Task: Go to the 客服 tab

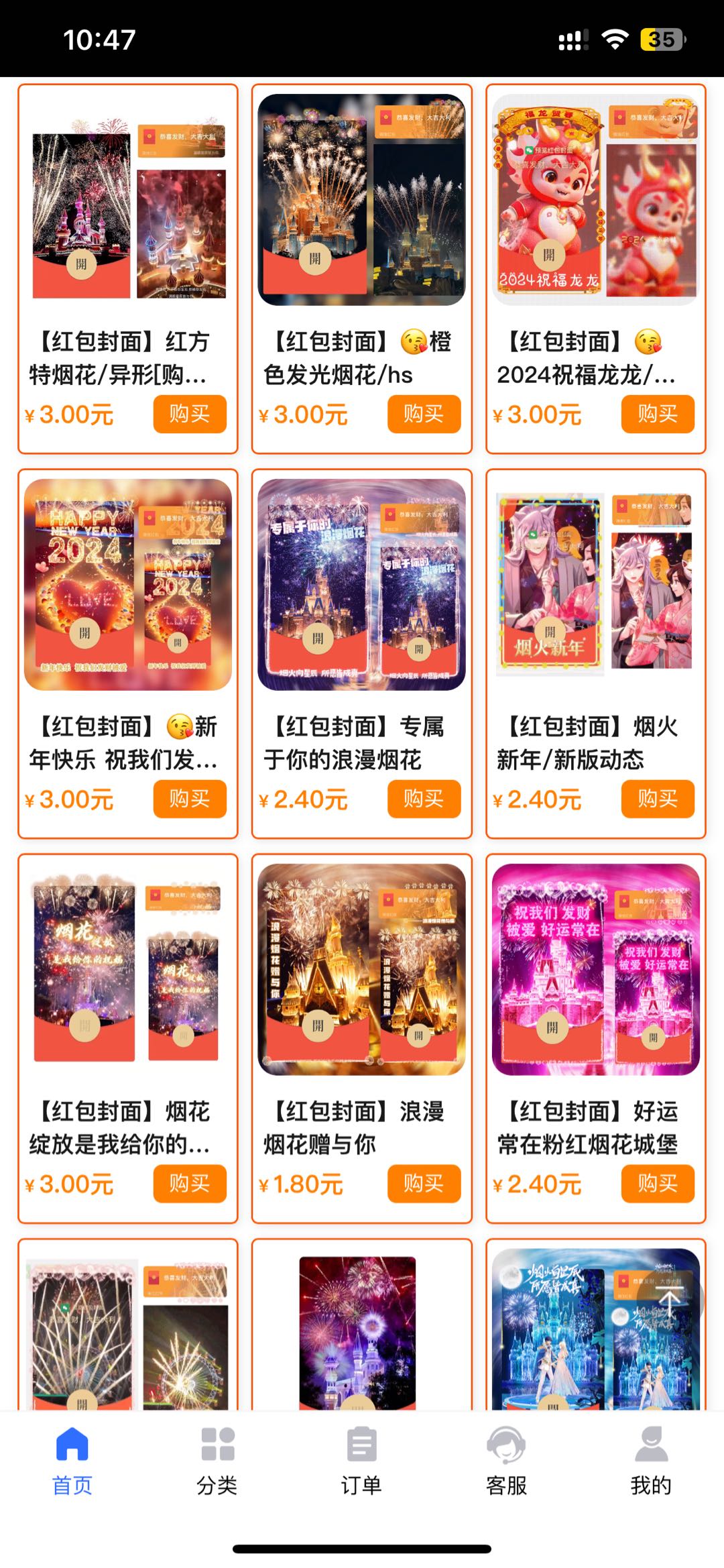Action: (x=506, y=1462)
